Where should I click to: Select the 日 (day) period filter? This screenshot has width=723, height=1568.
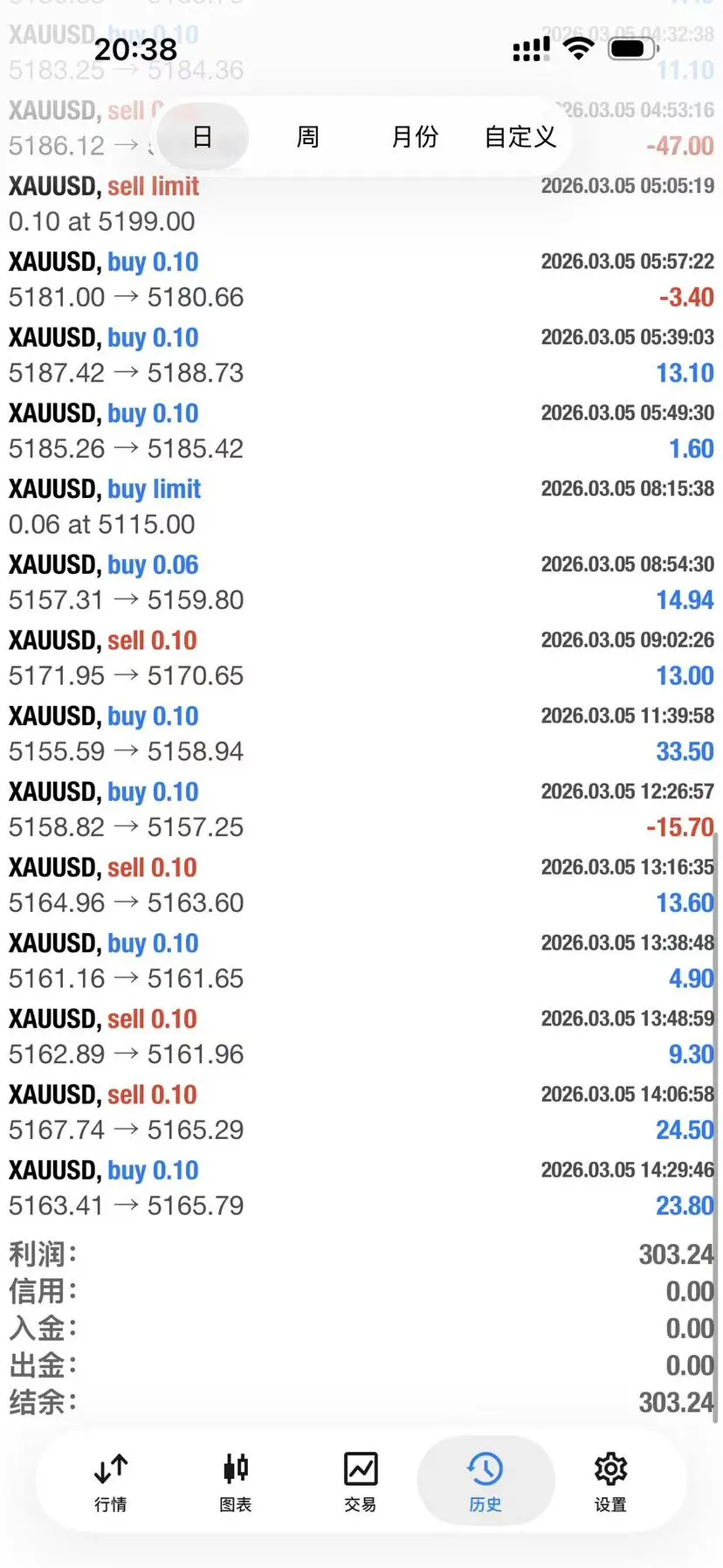[203, 137]
